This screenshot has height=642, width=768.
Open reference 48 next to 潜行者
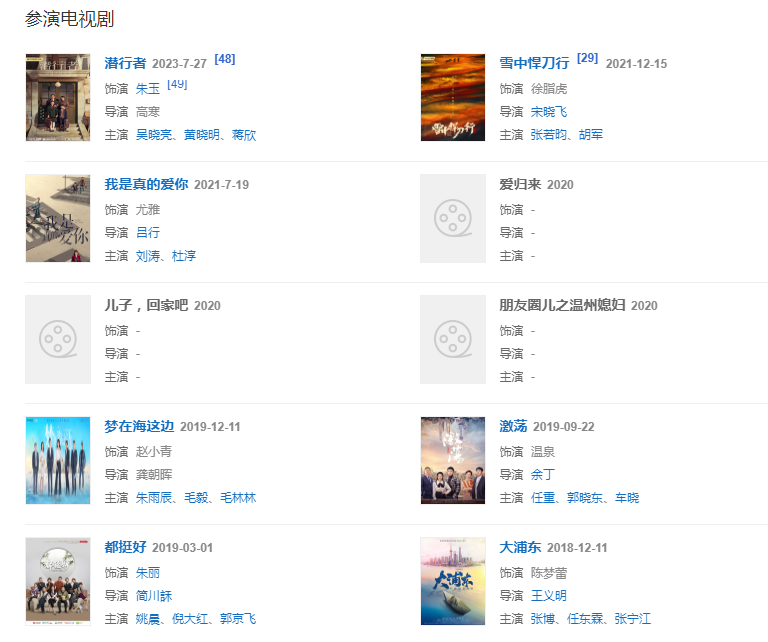tap(225, 59)
